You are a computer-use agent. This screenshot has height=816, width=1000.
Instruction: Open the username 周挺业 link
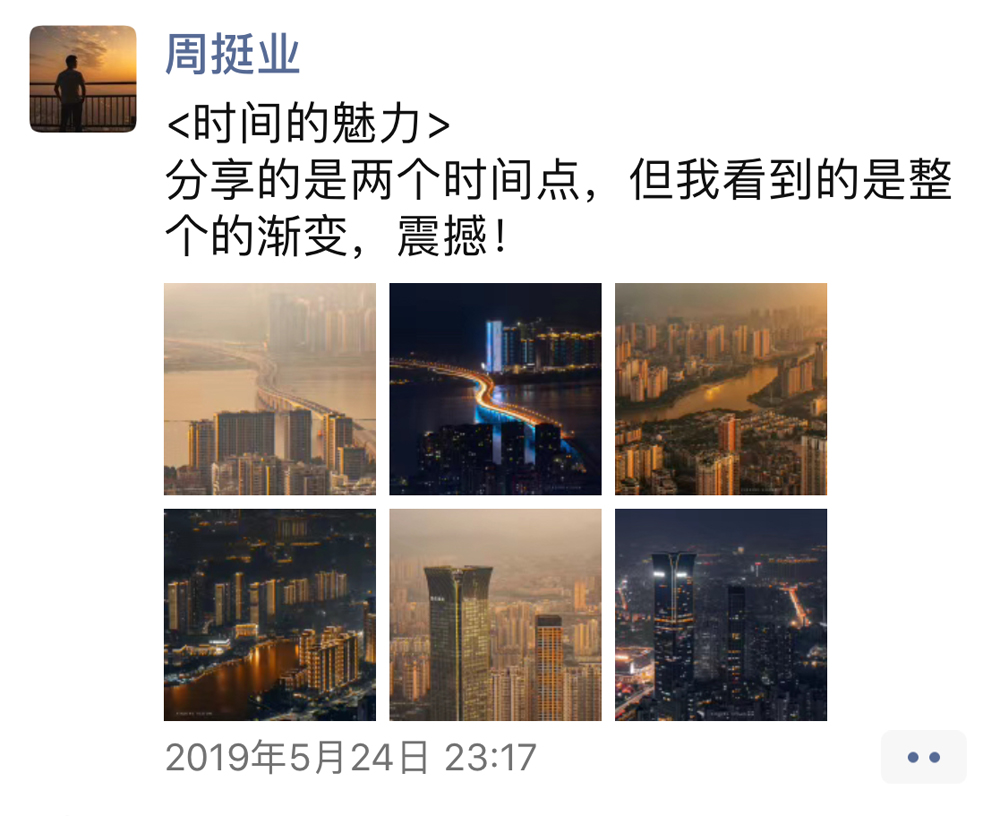[232, 55]
